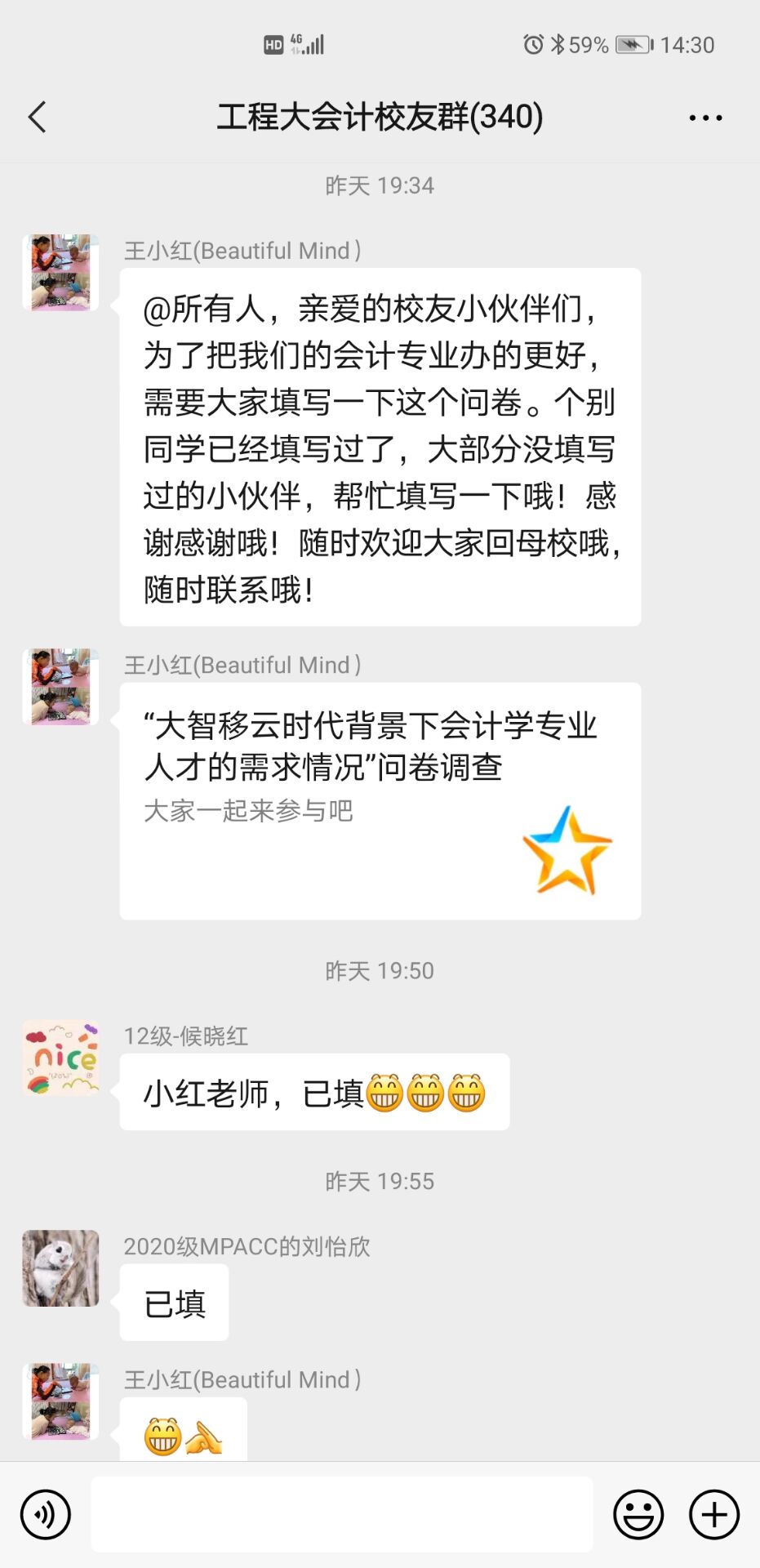Open the 问卷调查 shared link card
Screen dimensions: 760x1568
(380, 800)
